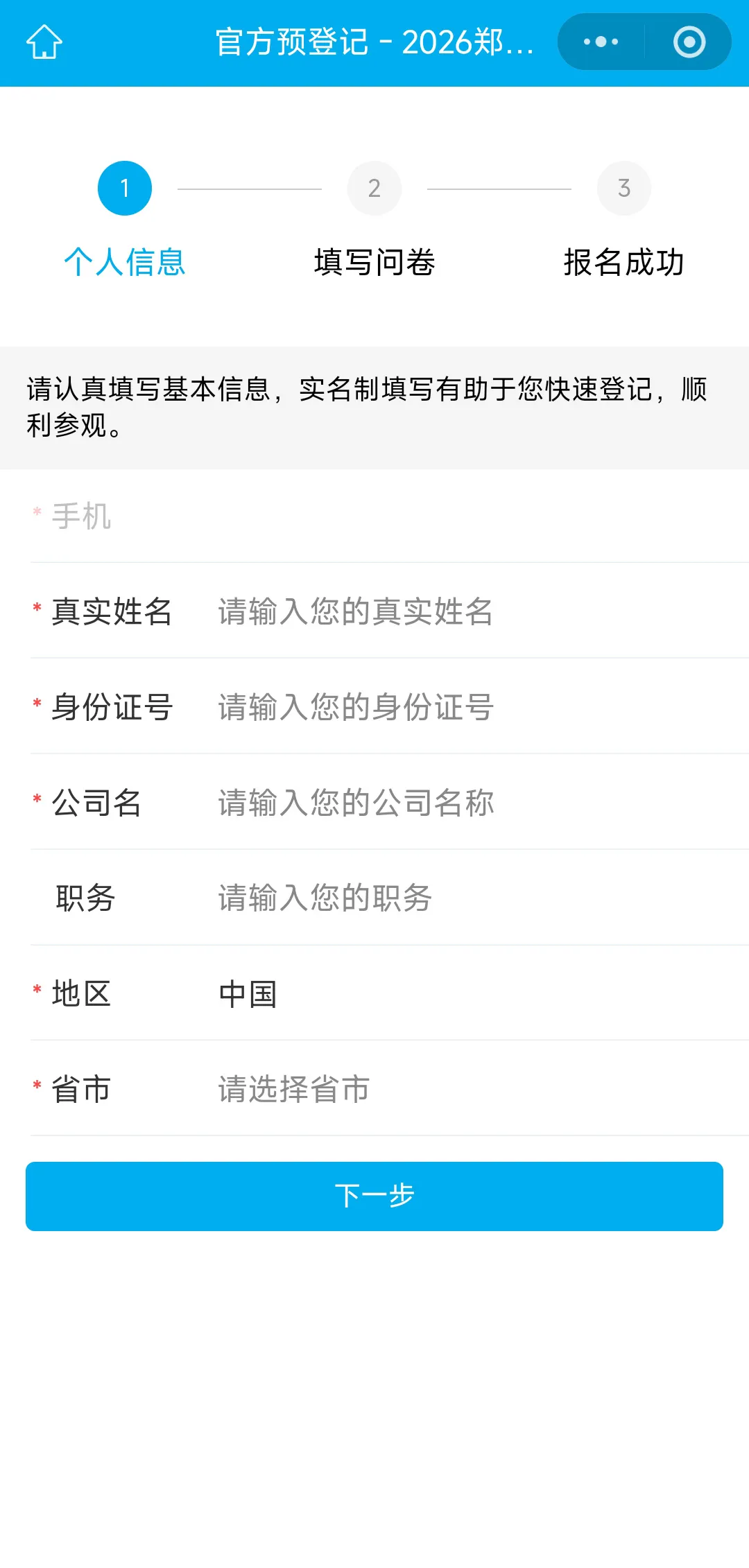Click the step 2 circle indicator
Image resolution: width=749 pixels, height=1568 pixels.
(374, 188)
